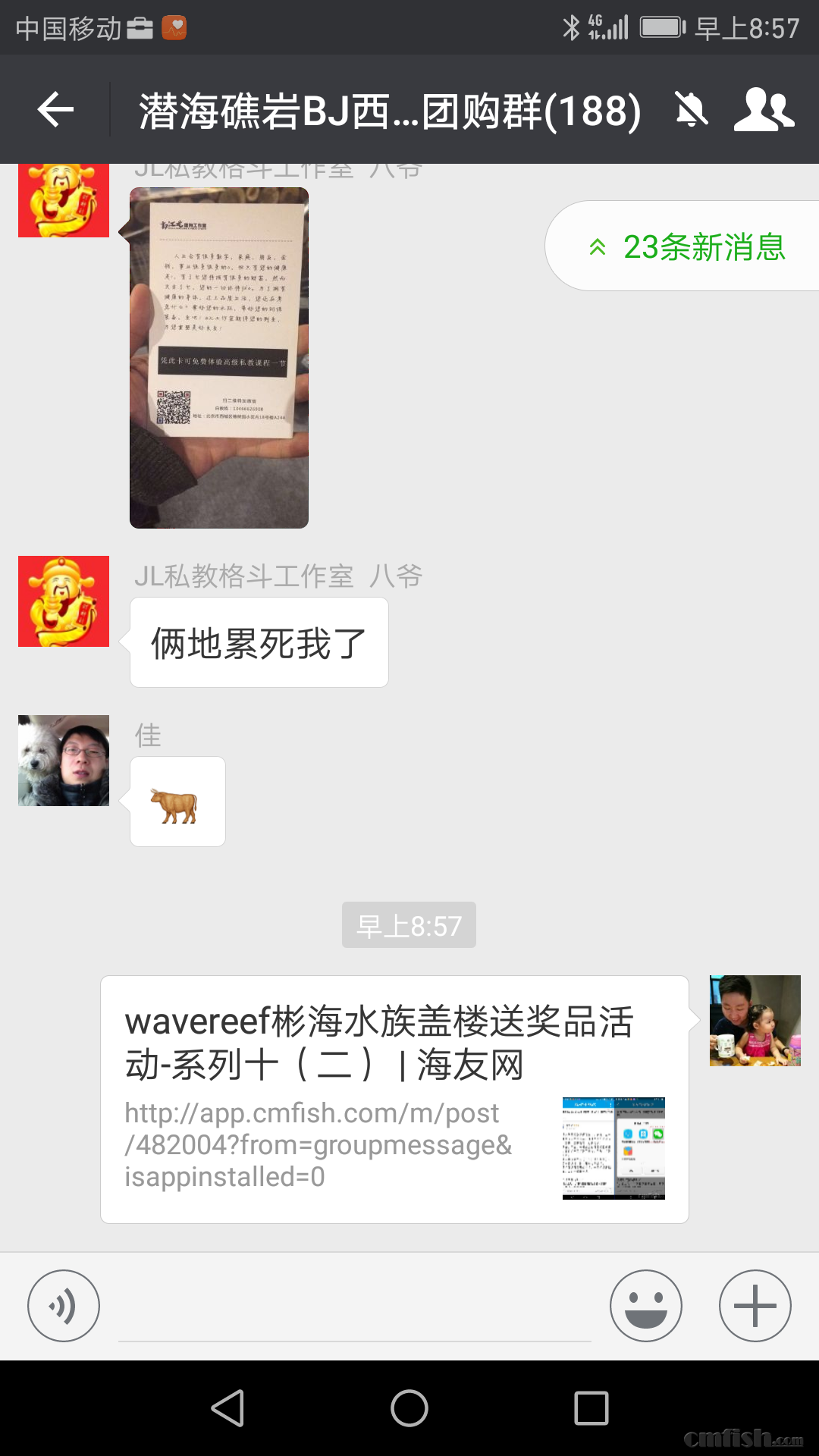Jump to the 23条新消息 unread messages
Viewport: 819px width, 1456px height.
(x=686, y=246)
